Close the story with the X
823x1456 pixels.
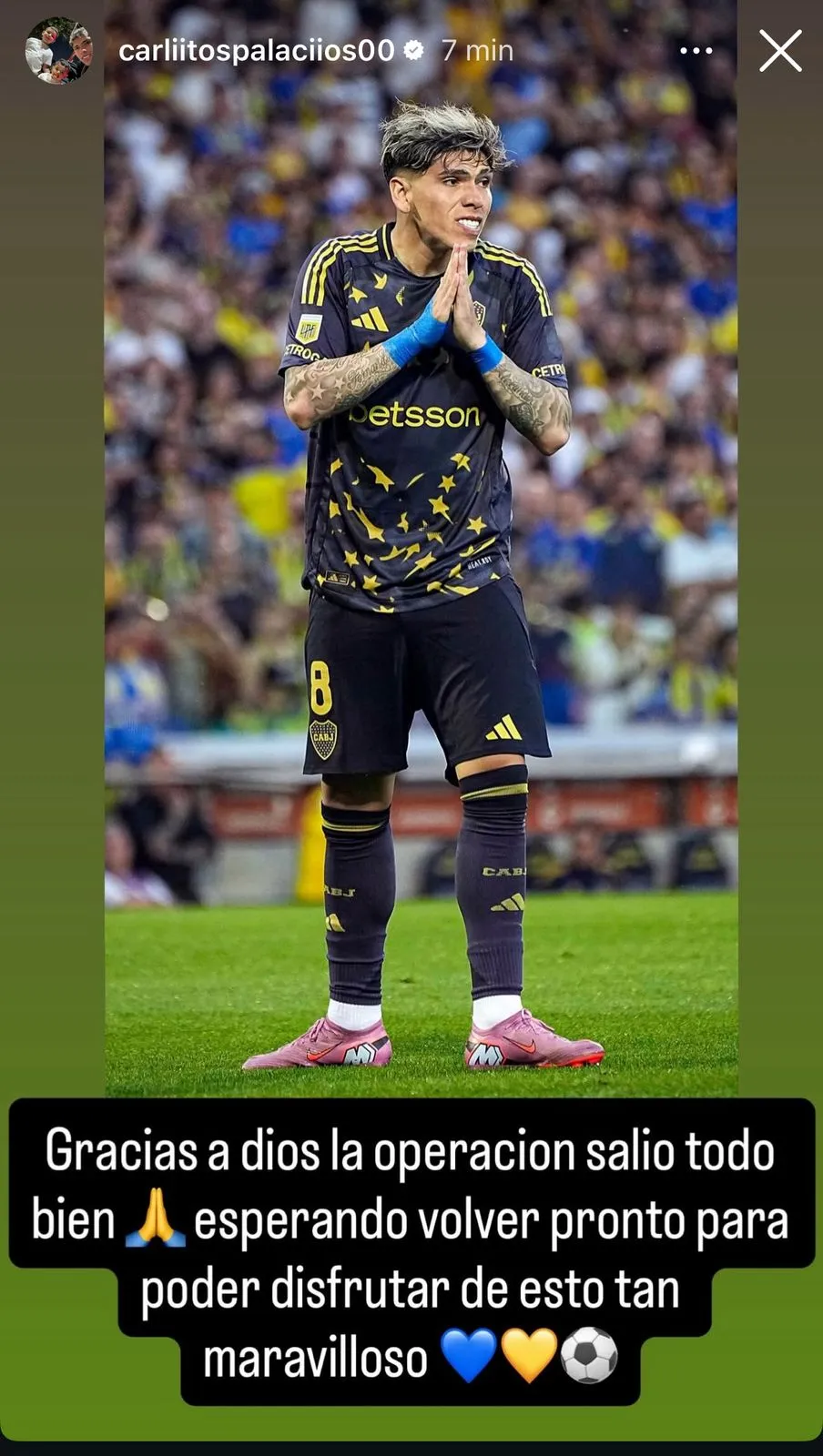(x=780, y=51)
